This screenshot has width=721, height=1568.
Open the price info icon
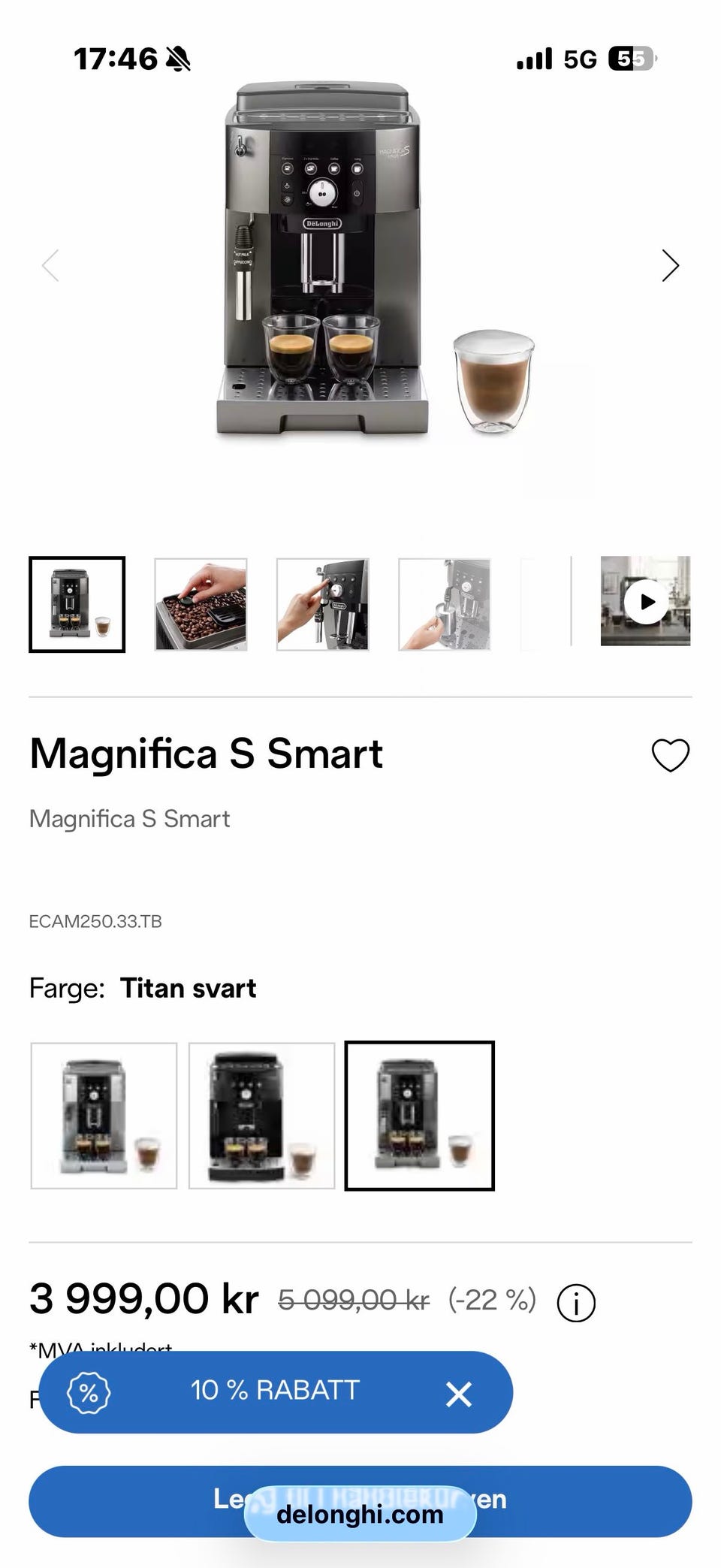pos(576,1302)
